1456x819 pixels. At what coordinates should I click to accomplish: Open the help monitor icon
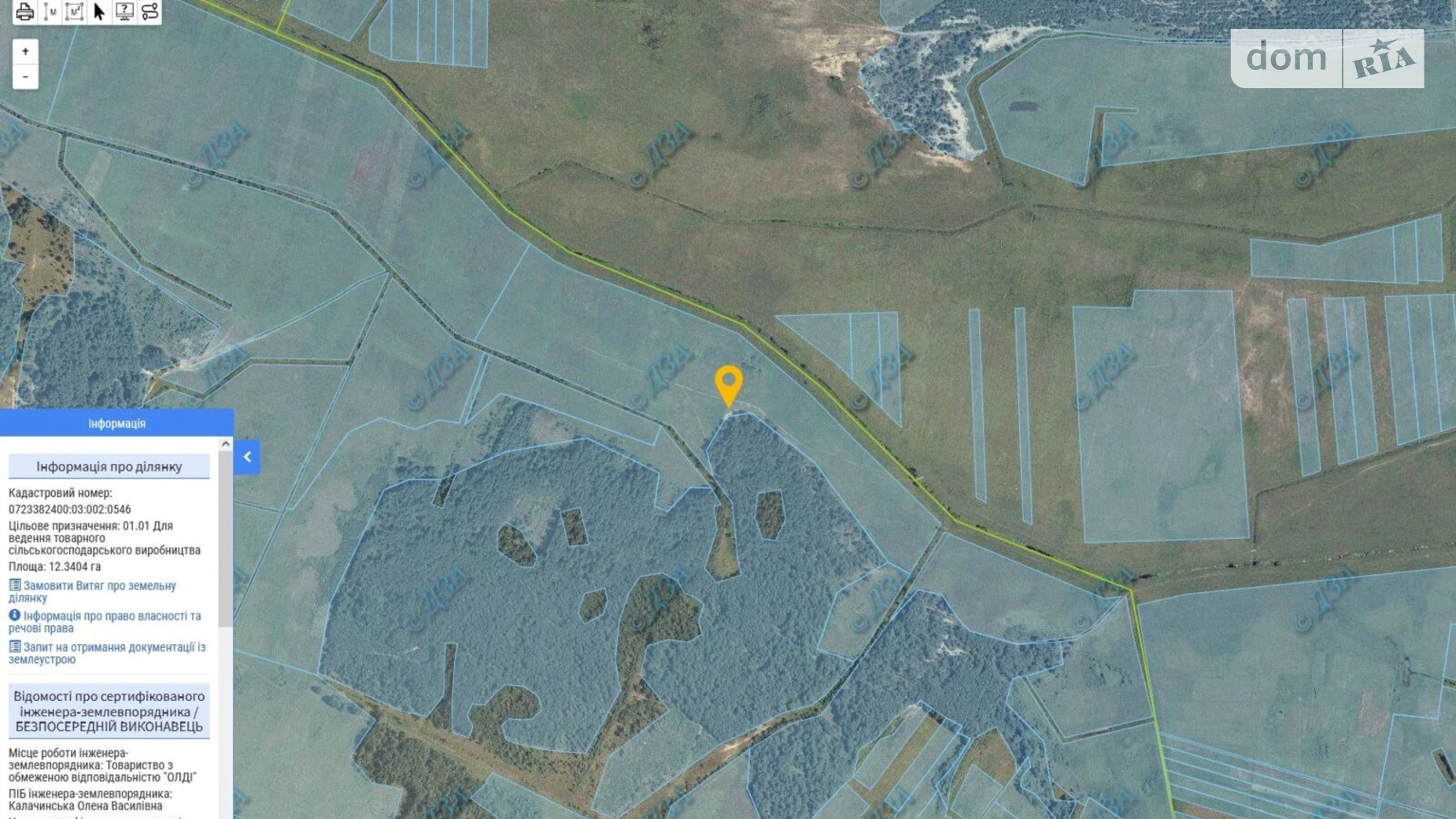(x=124, y=12)
